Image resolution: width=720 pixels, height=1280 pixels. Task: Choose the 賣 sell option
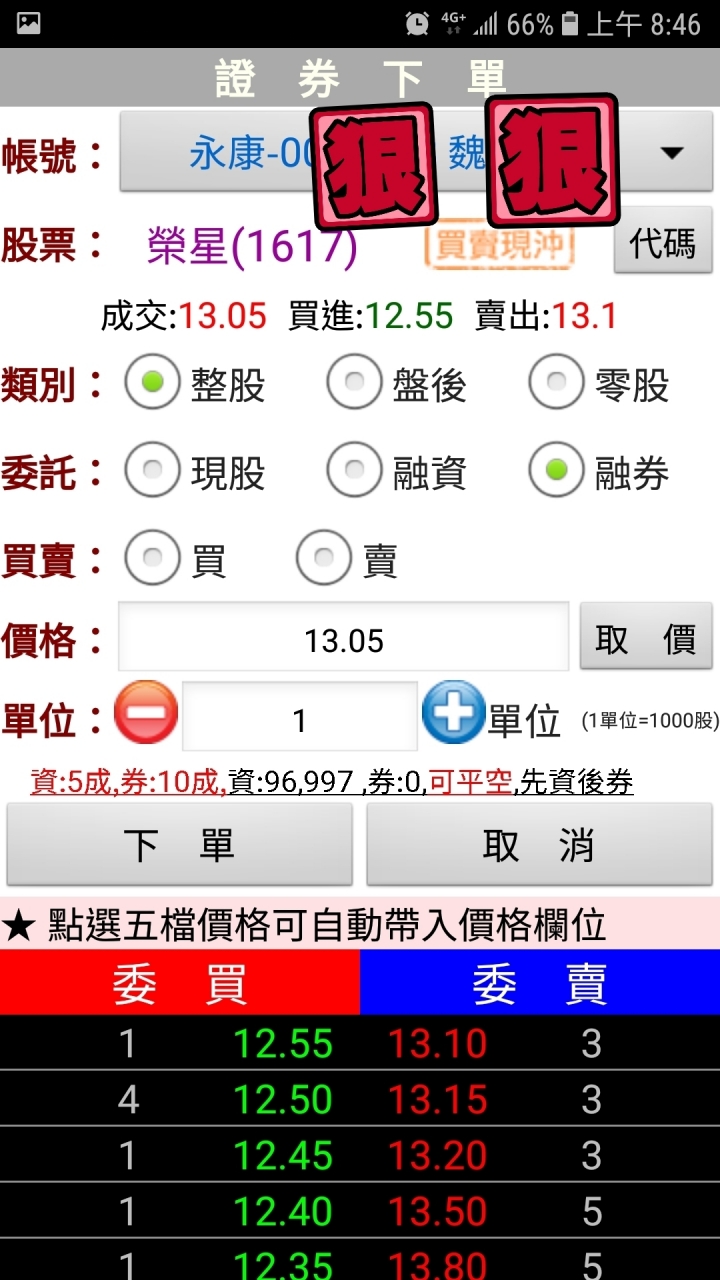click(324, 560)
